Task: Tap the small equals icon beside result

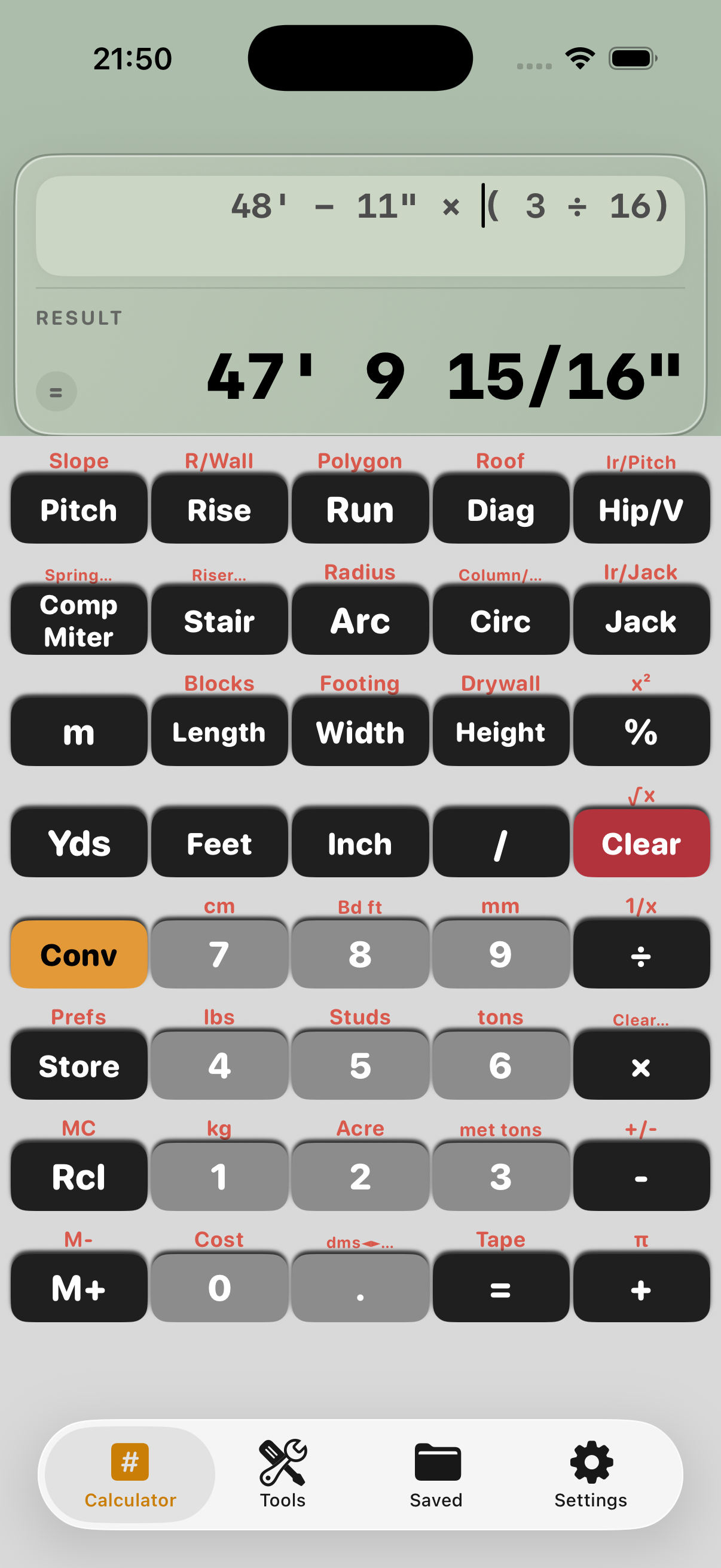Action: (56, 391)
